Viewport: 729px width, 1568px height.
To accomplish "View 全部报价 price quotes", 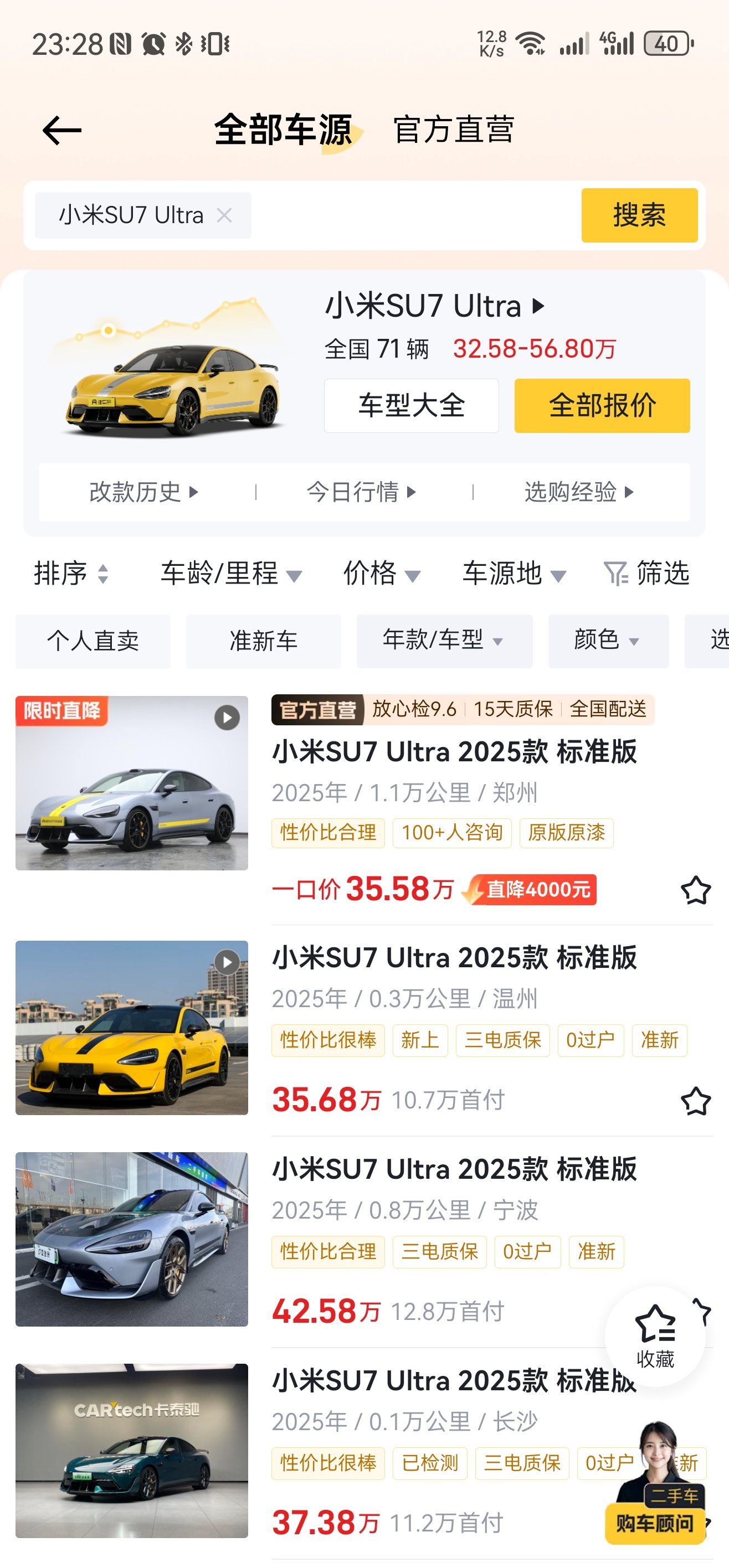I will tap(602, 406).
